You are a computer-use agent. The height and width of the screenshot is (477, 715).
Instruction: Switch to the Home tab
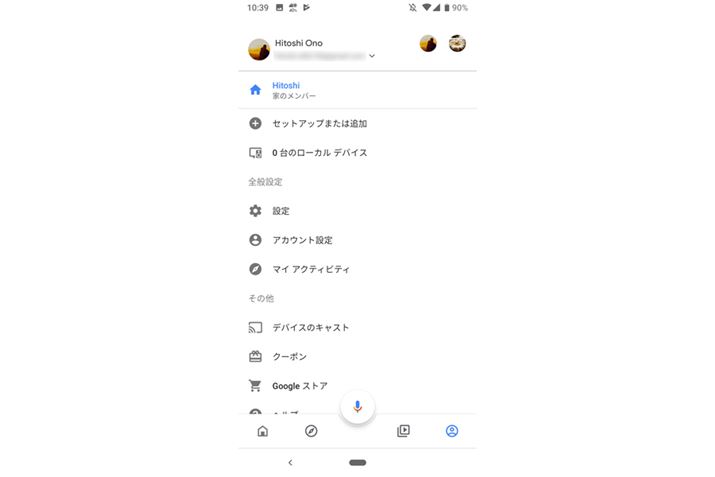click(263, 431)
